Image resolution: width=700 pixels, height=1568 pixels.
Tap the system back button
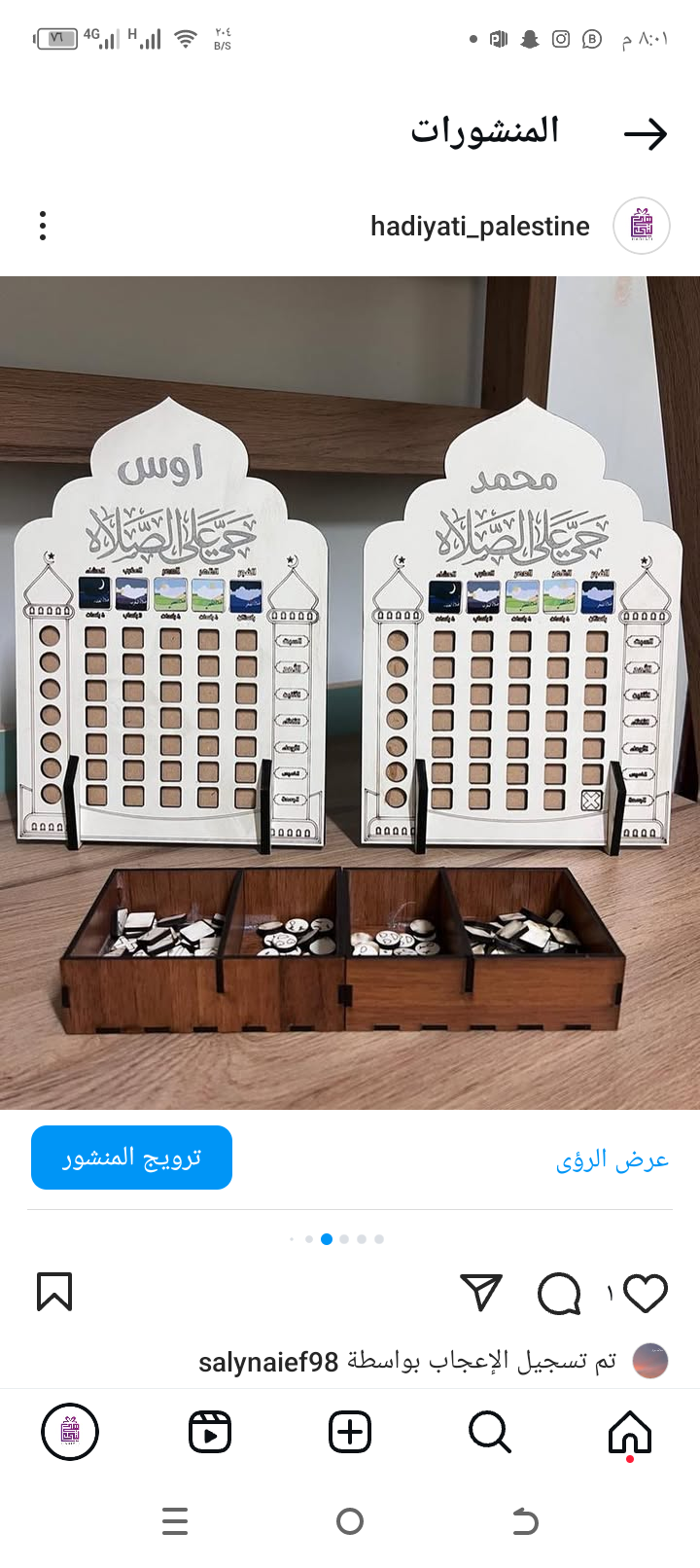click(525, 1521)
